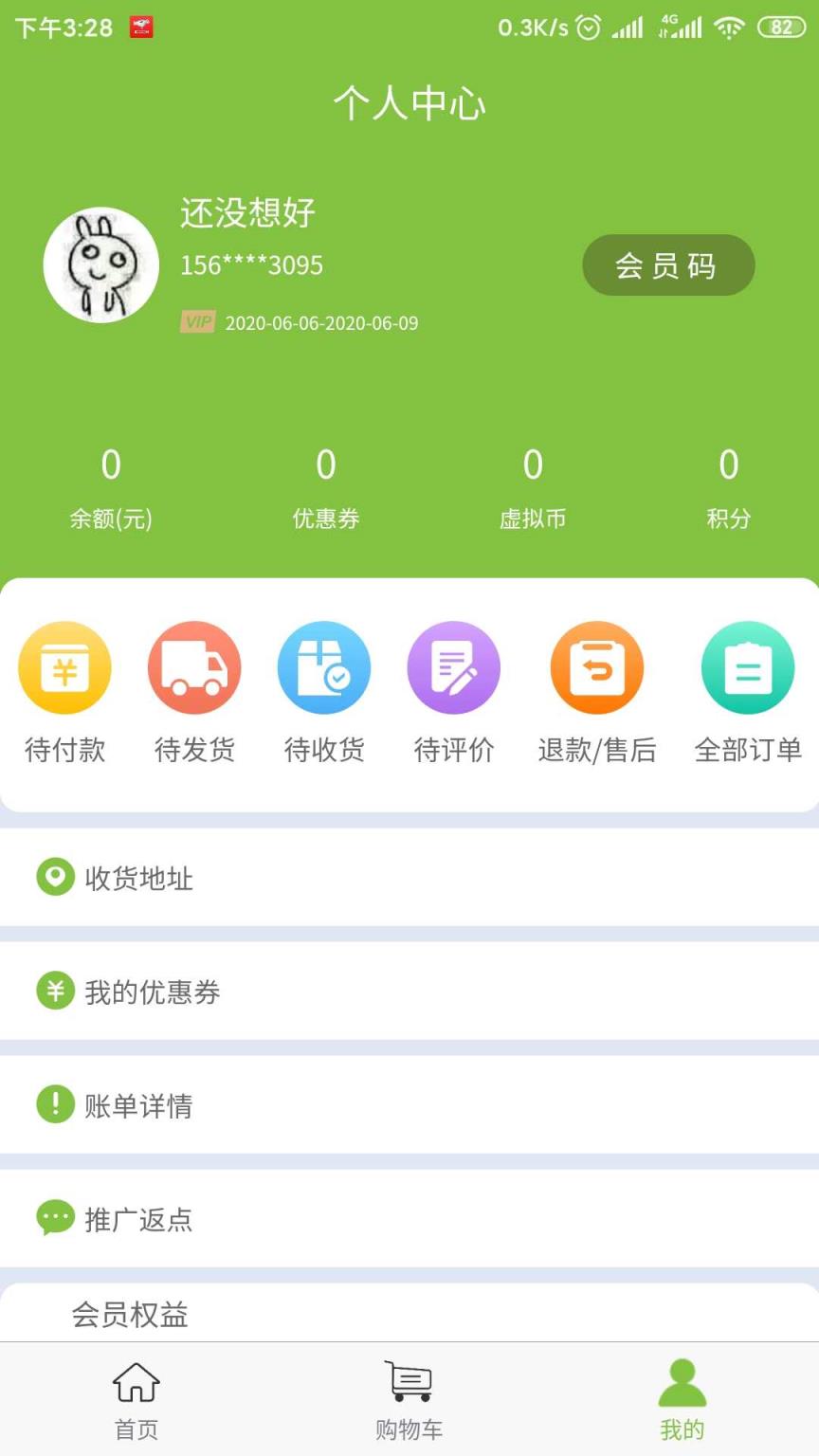
Task: Tap the user avatar image
Action: coord(100,264)
